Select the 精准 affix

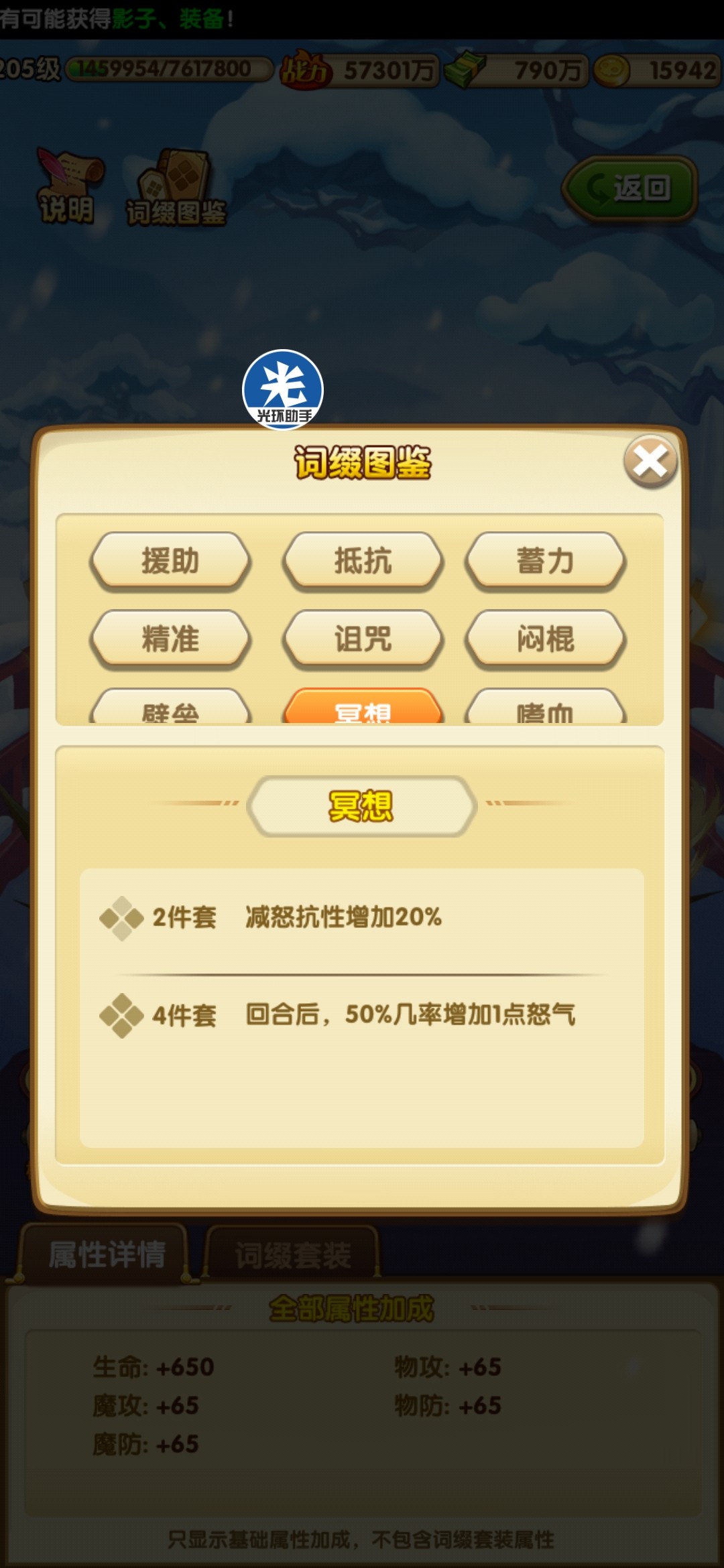(170, 639)
